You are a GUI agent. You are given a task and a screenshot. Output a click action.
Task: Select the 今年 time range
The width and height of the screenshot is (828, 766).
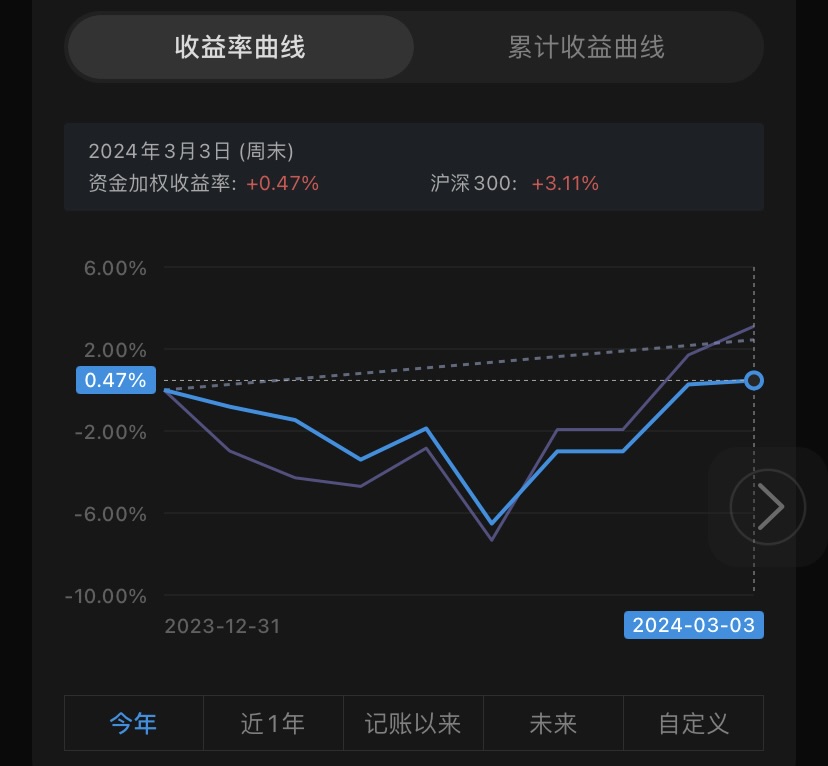point(134,723)
